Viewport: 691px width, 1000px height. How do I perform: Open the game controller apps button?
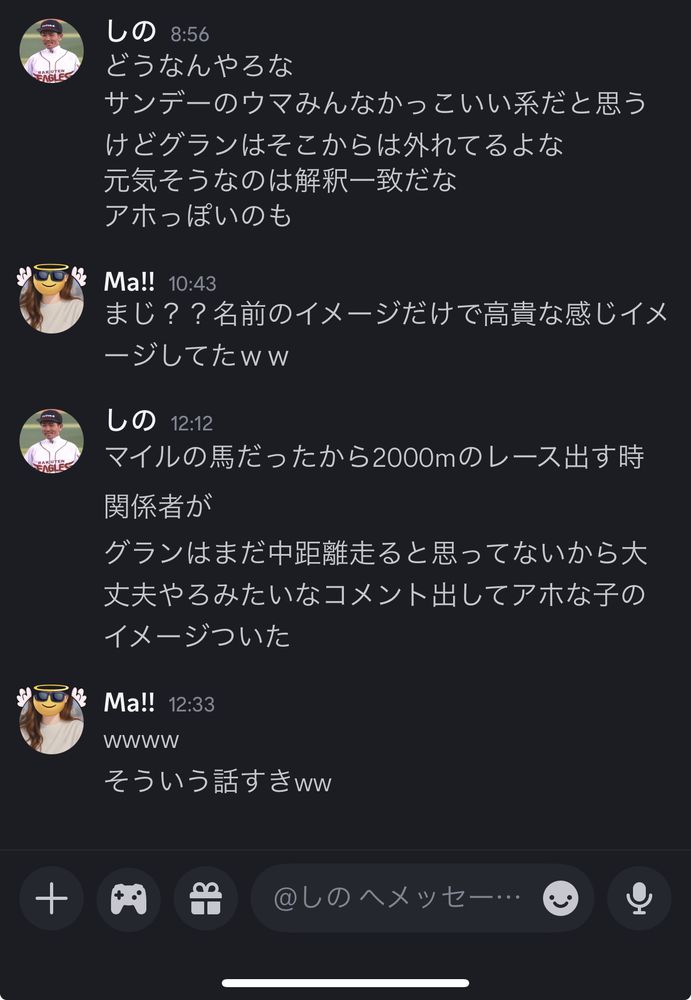click(x=128, y=899)
